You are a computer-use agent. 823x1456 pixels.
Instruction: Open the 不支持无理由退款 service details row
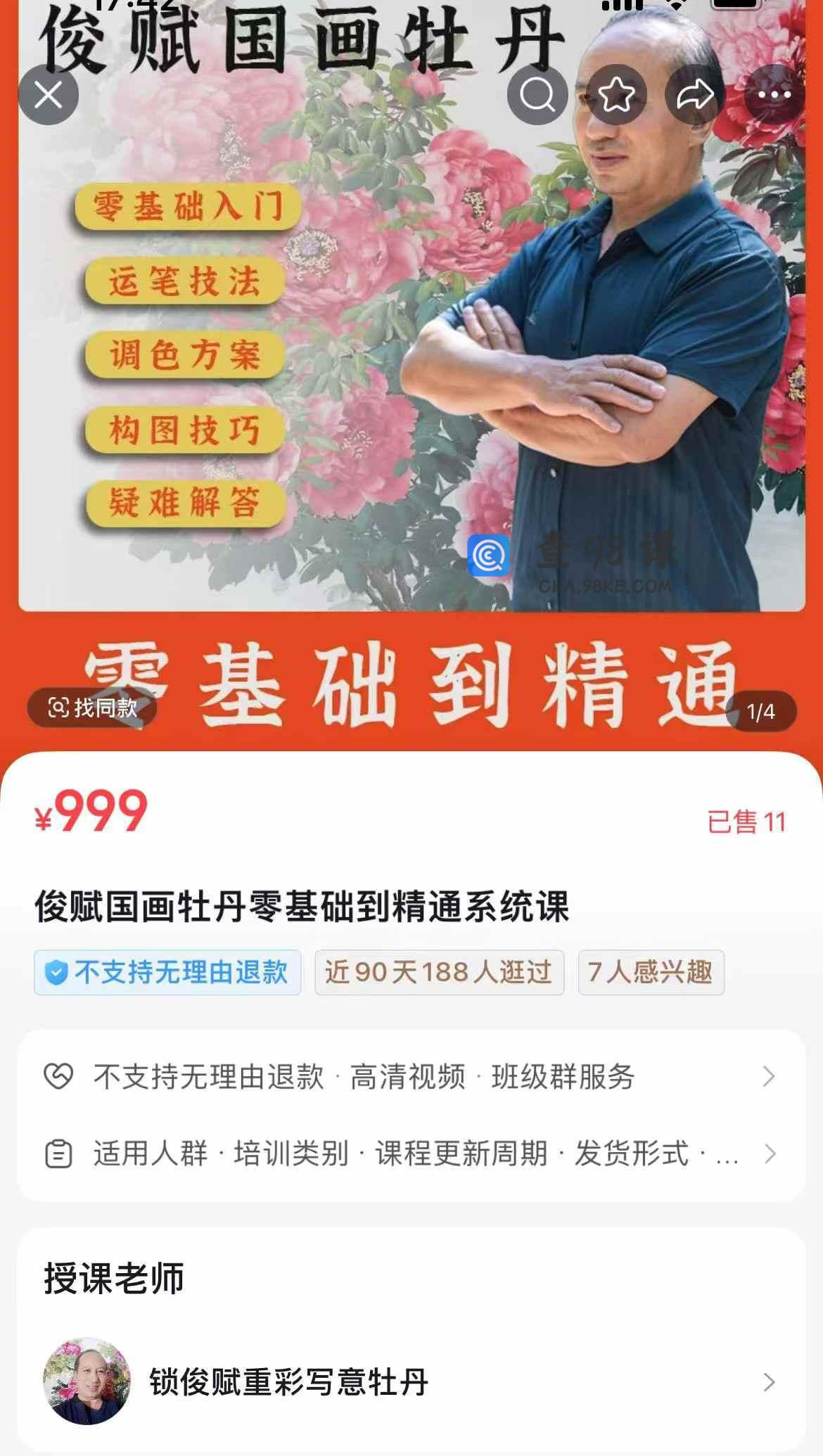point(412,1077)
